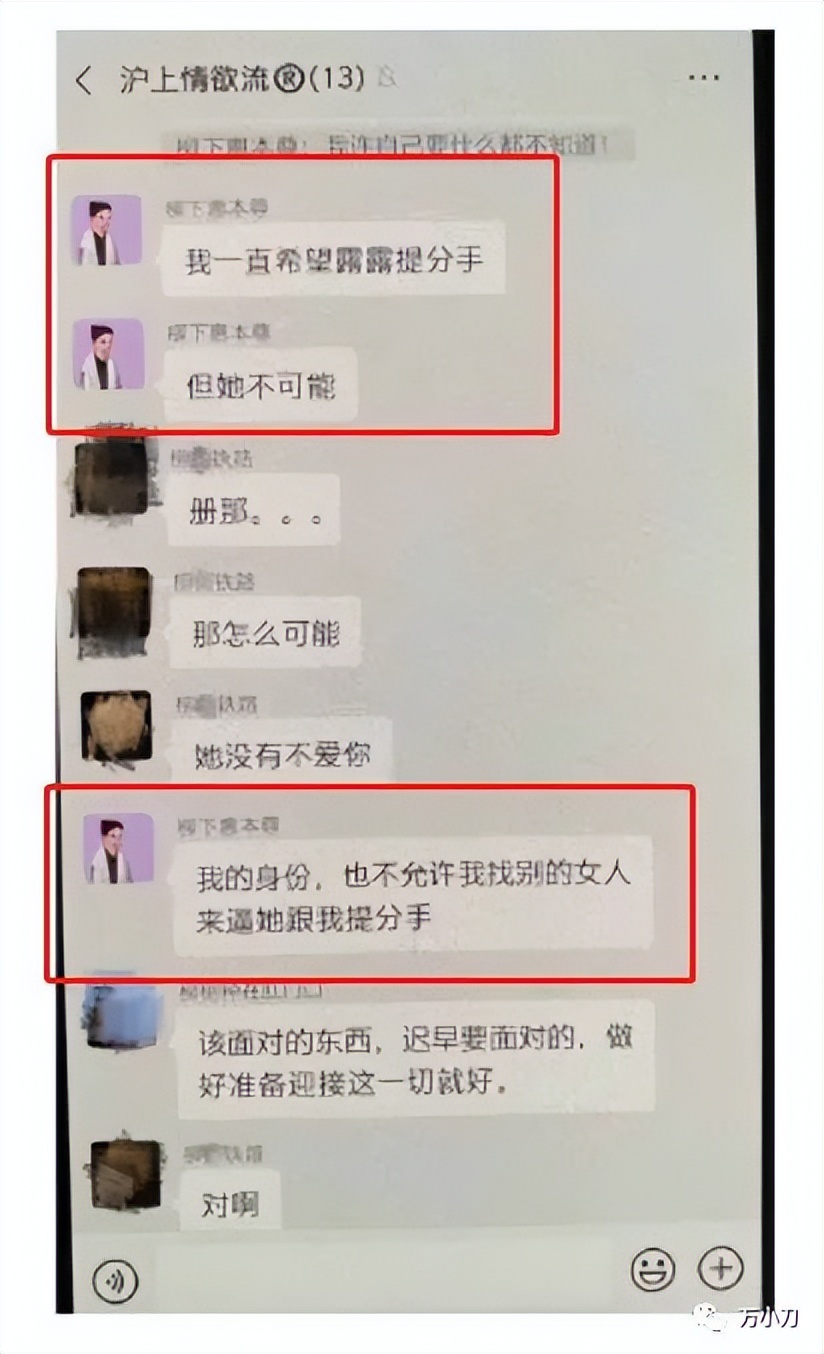
Task: Open avatar beside "我一直希望露露提分手"
Action: tap(107, 230)
